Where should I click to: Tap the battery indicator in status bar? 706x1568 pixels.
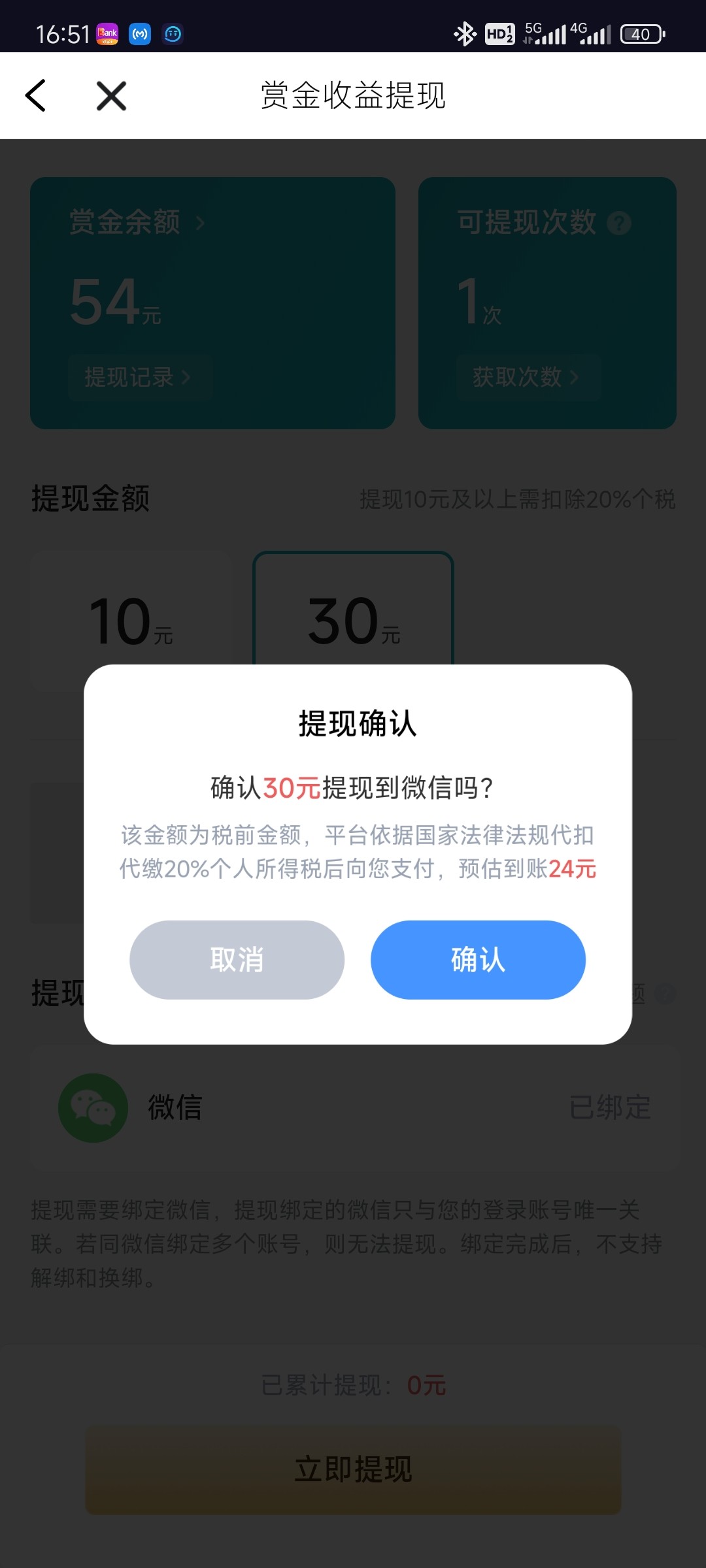coord(641,33)
